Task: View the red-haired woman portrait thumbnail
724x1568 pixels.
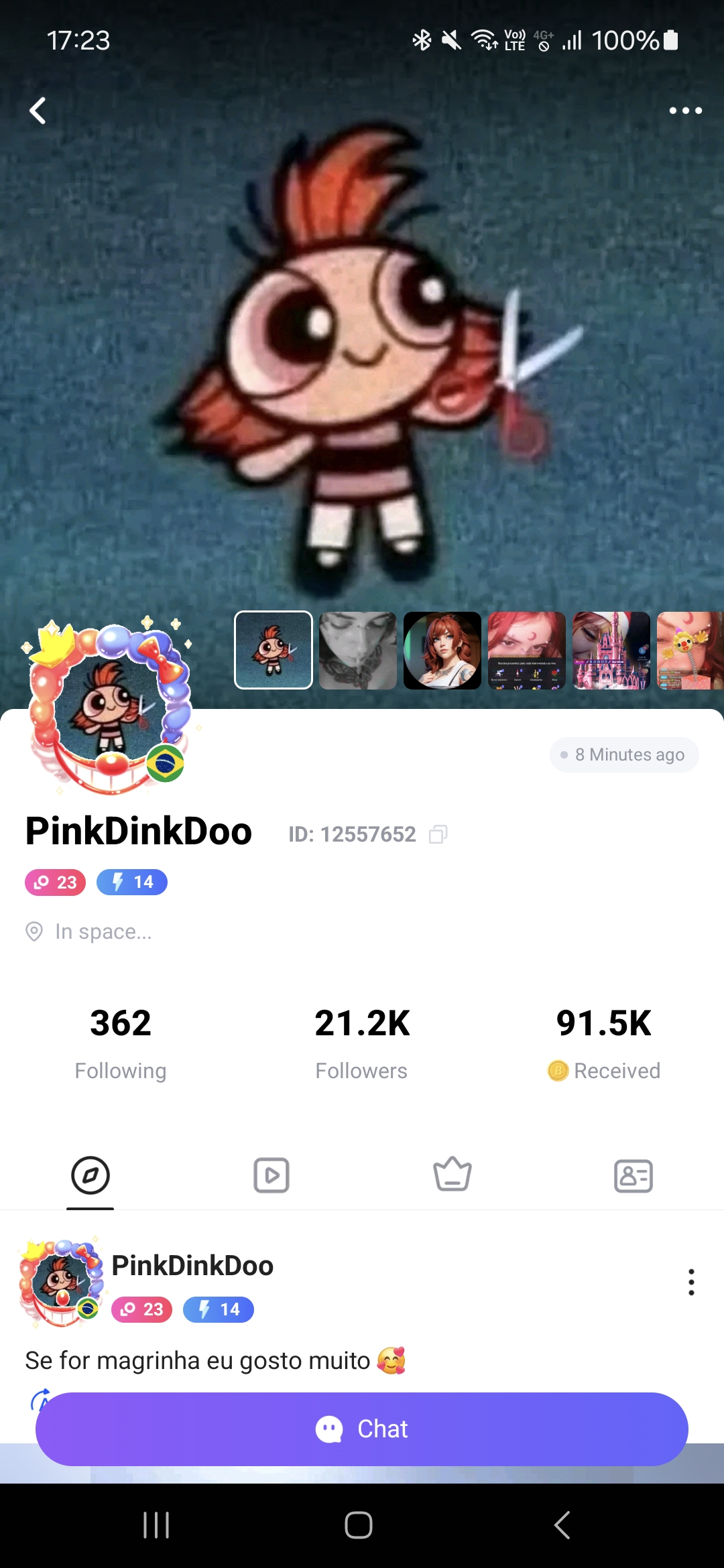Action: [442, 650]
